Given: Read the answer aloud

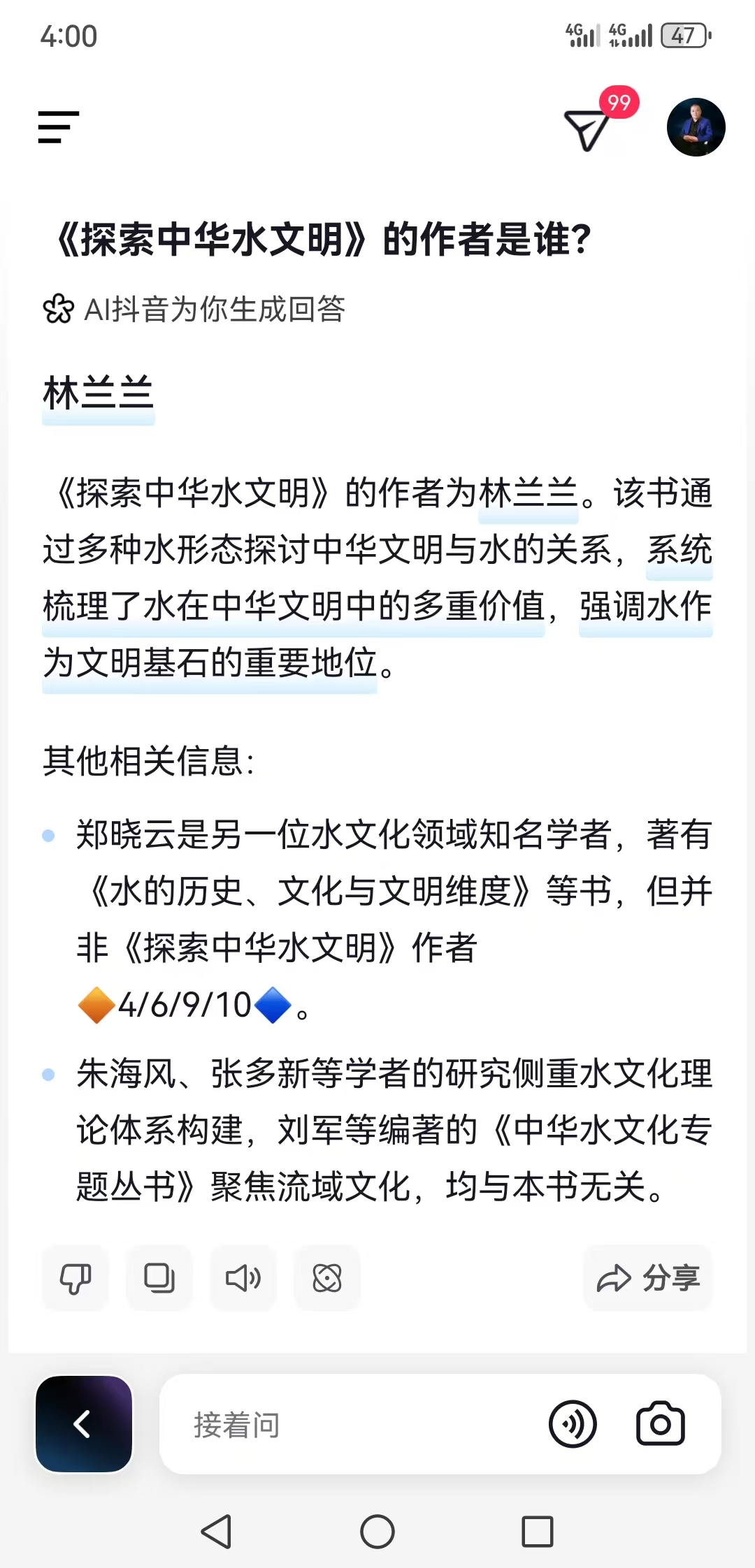Looking at the screenshot, I should tap(243, 1278).
